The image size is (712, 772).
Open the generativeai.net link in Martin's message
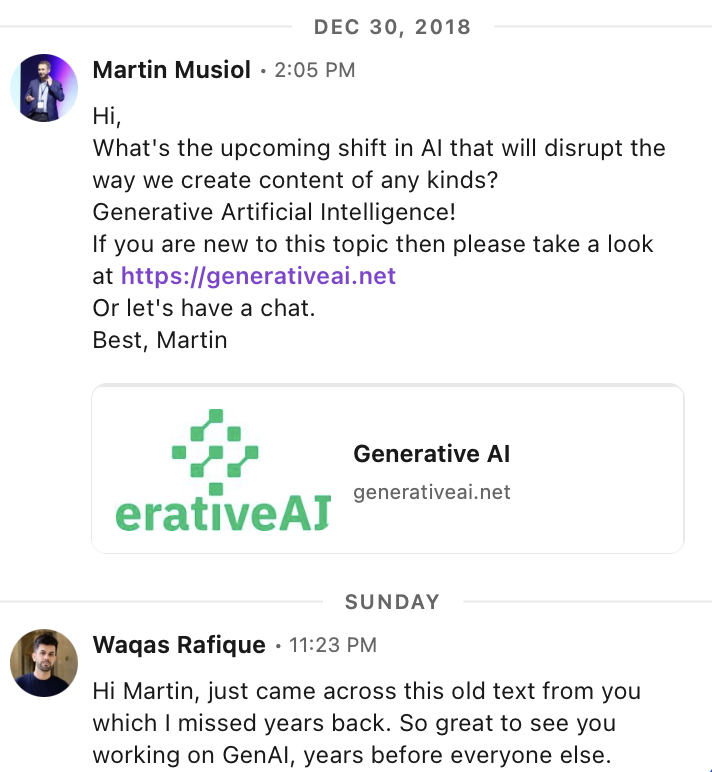point(258,276)
